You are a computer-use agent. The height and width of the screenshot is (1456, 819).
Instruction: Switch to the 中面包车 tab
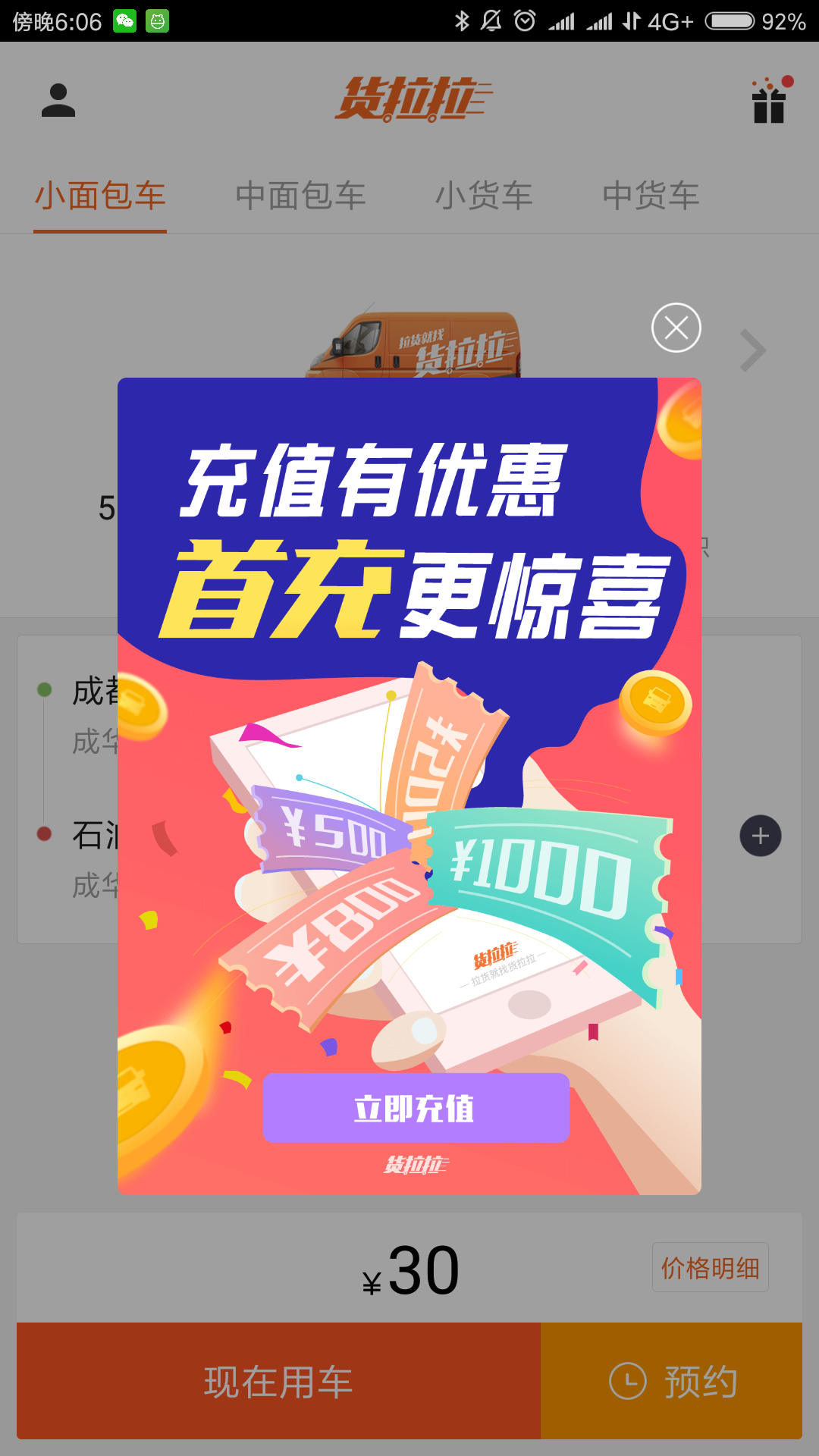click(300, 196)
